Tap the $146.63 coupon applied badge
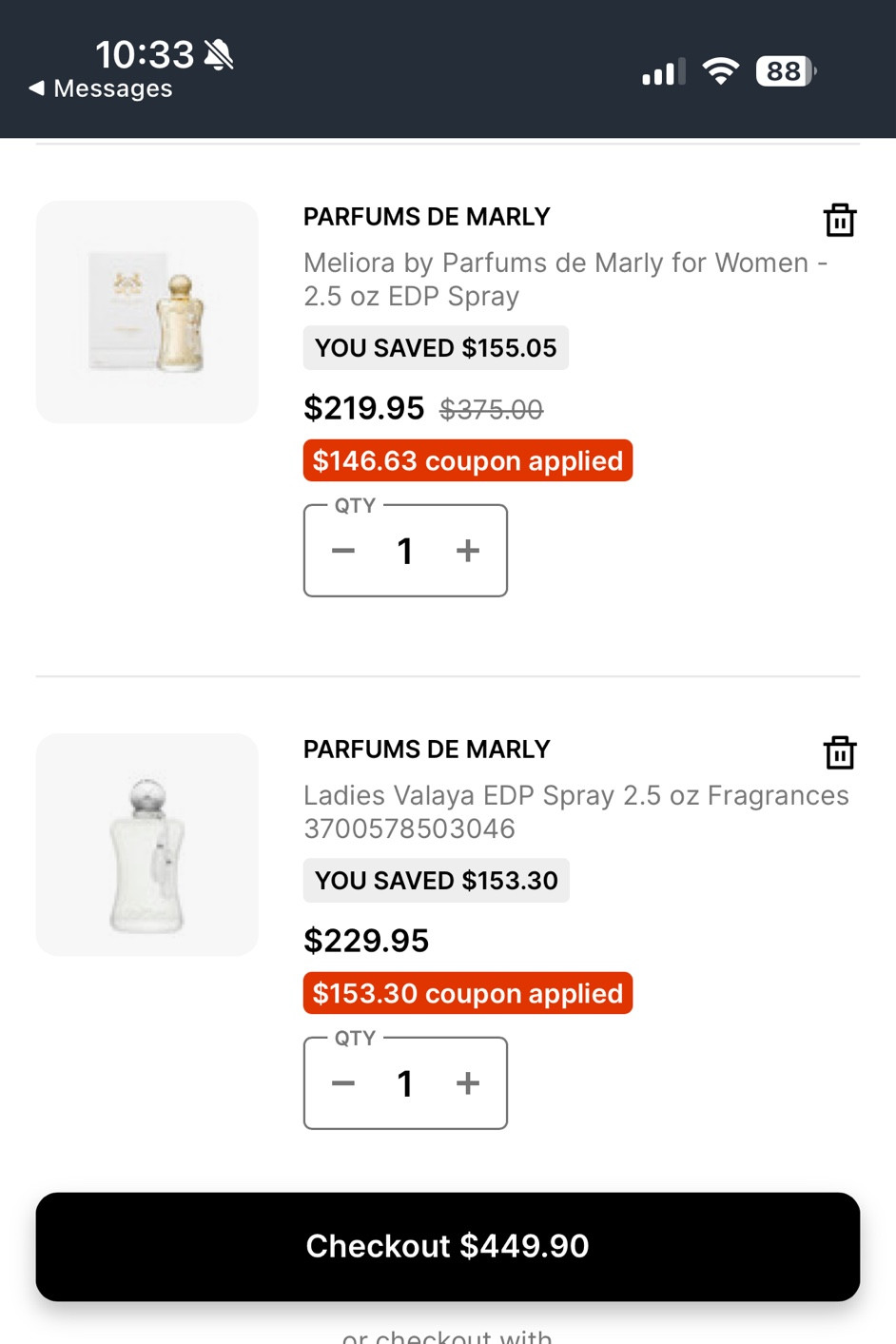The height and width of the screenshot is (1344, 896). pyautogui.click(x=467, y=460)
